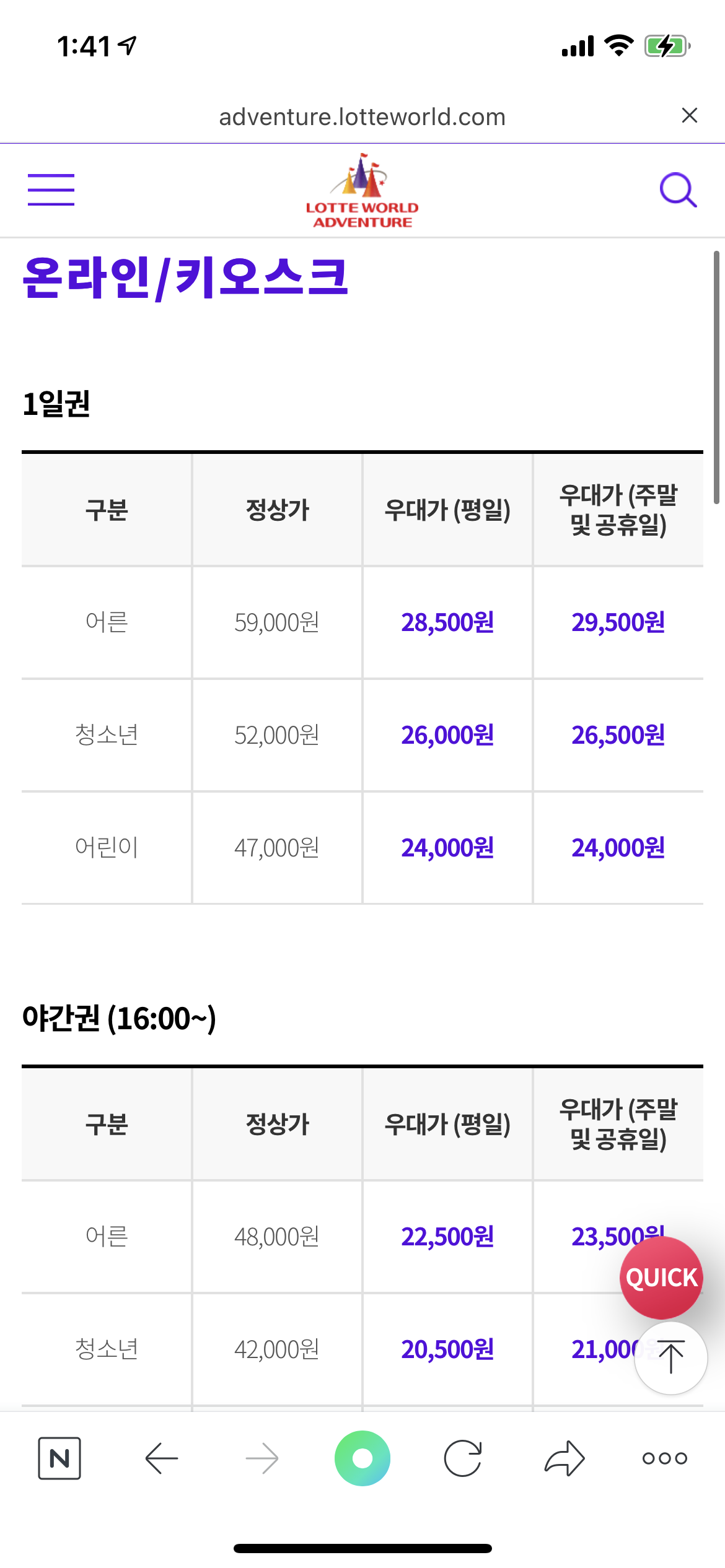
Task: Open the three-dot more options
Action: coord(665,1458)
